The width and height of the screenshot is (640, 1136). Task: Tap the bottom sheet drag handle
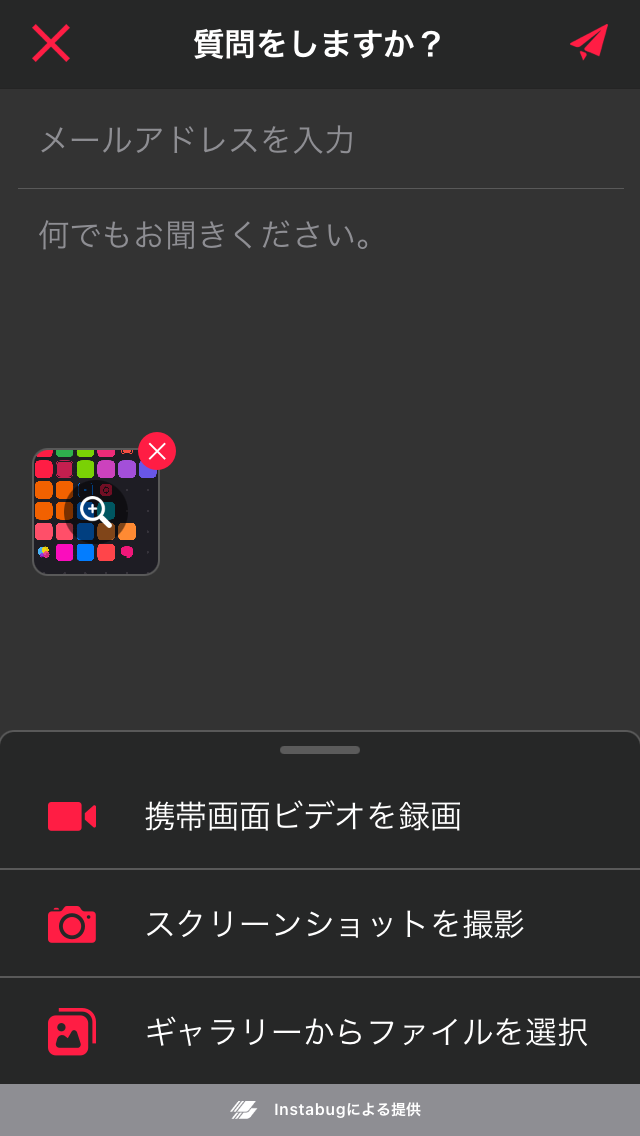(x=320, y=749)
